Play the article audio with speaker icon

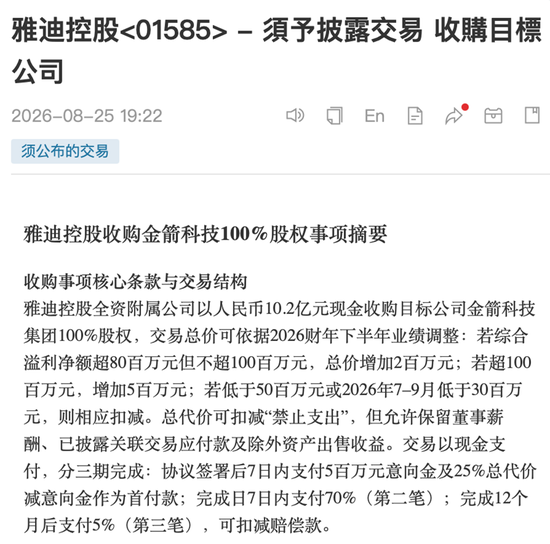coord(295,115)
